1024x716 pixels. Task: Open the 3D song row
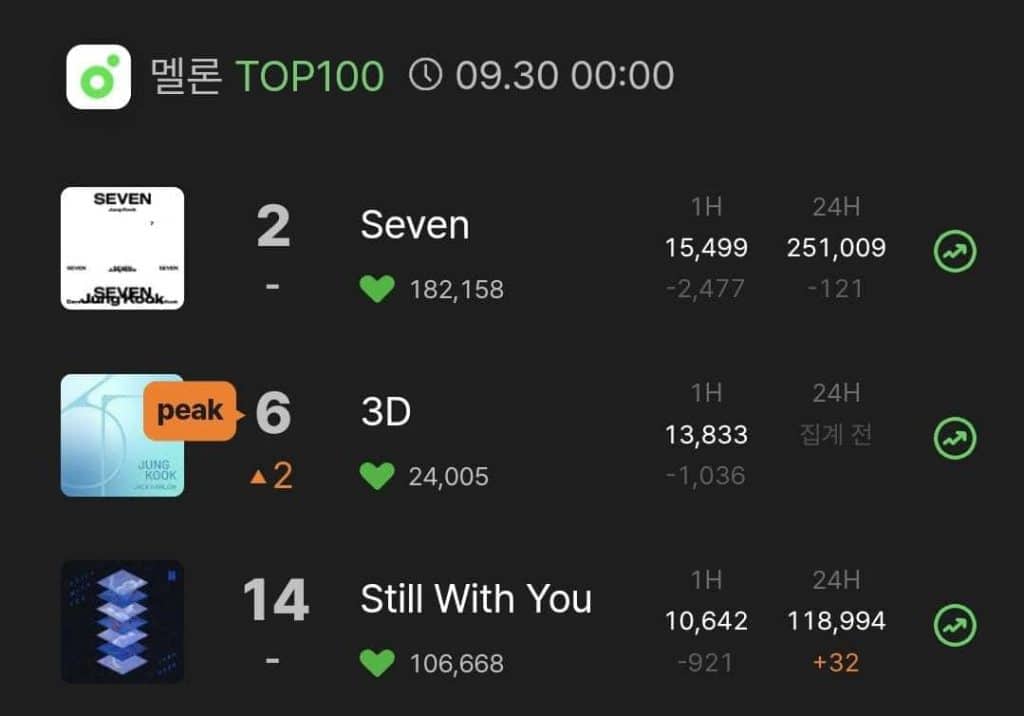tap(386, 413)
